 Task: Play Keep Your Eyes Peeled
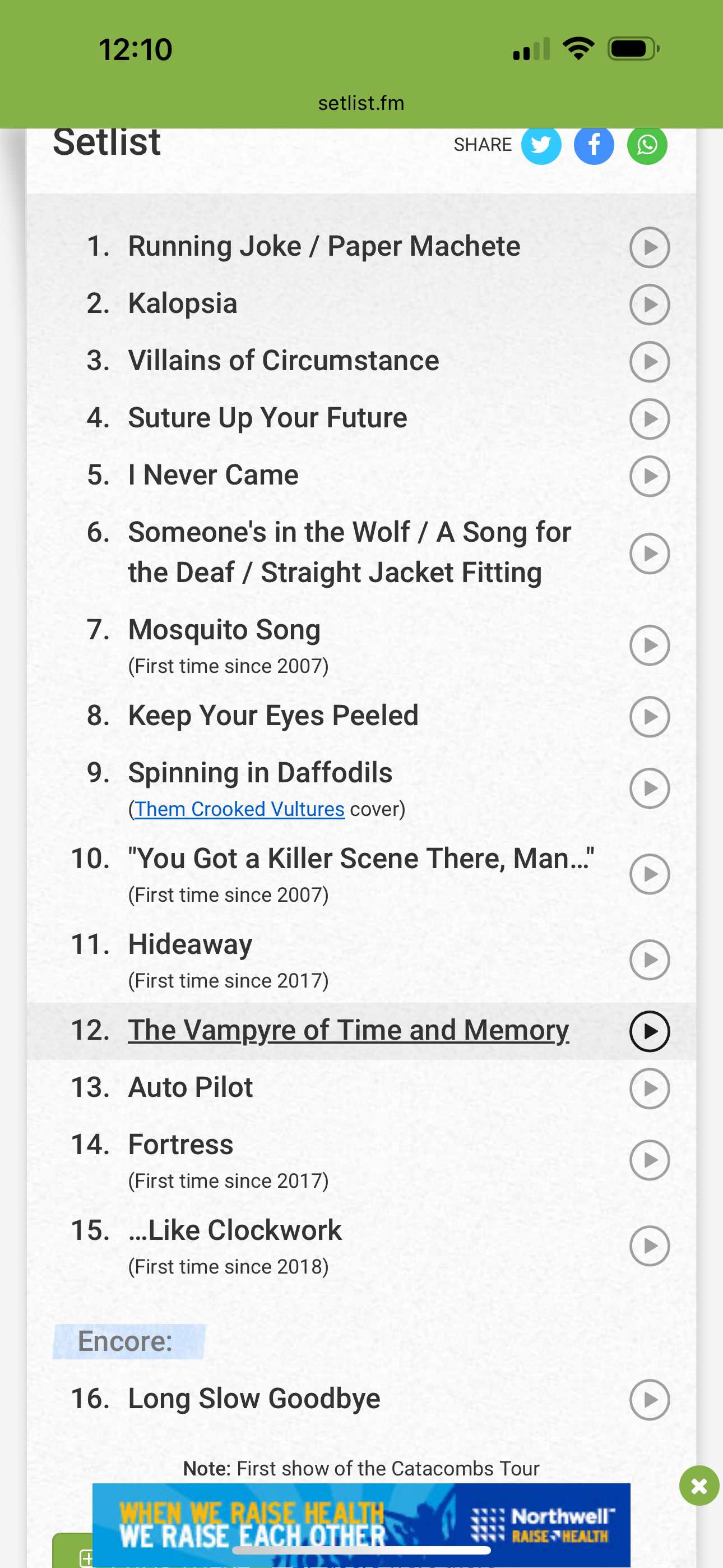click(649, 717)
